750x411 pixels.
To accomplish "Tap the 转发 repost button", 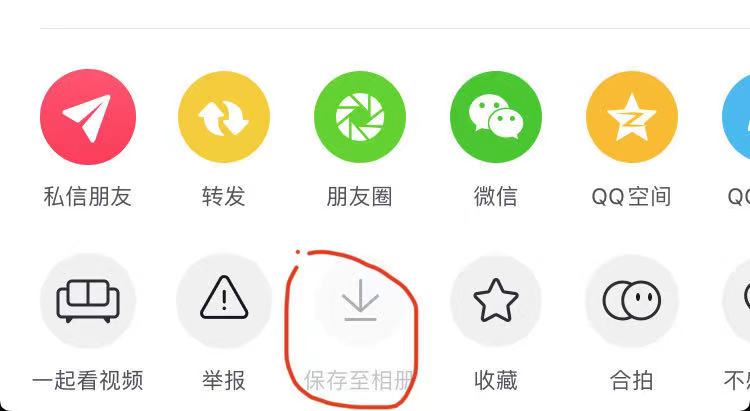I will click(x=223, y=116).
